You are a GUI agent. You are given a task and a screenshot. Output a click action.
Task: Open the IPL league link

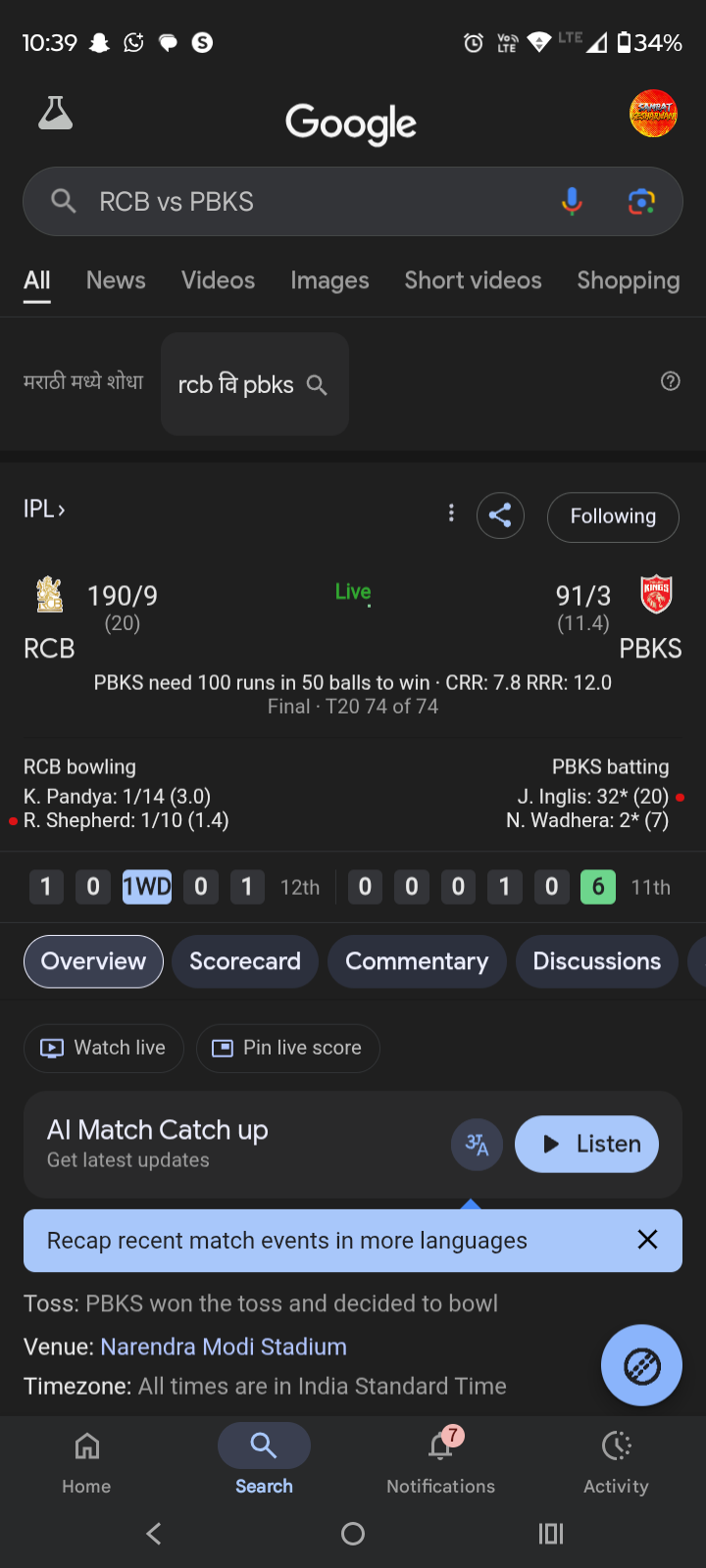tap(44, 509)
